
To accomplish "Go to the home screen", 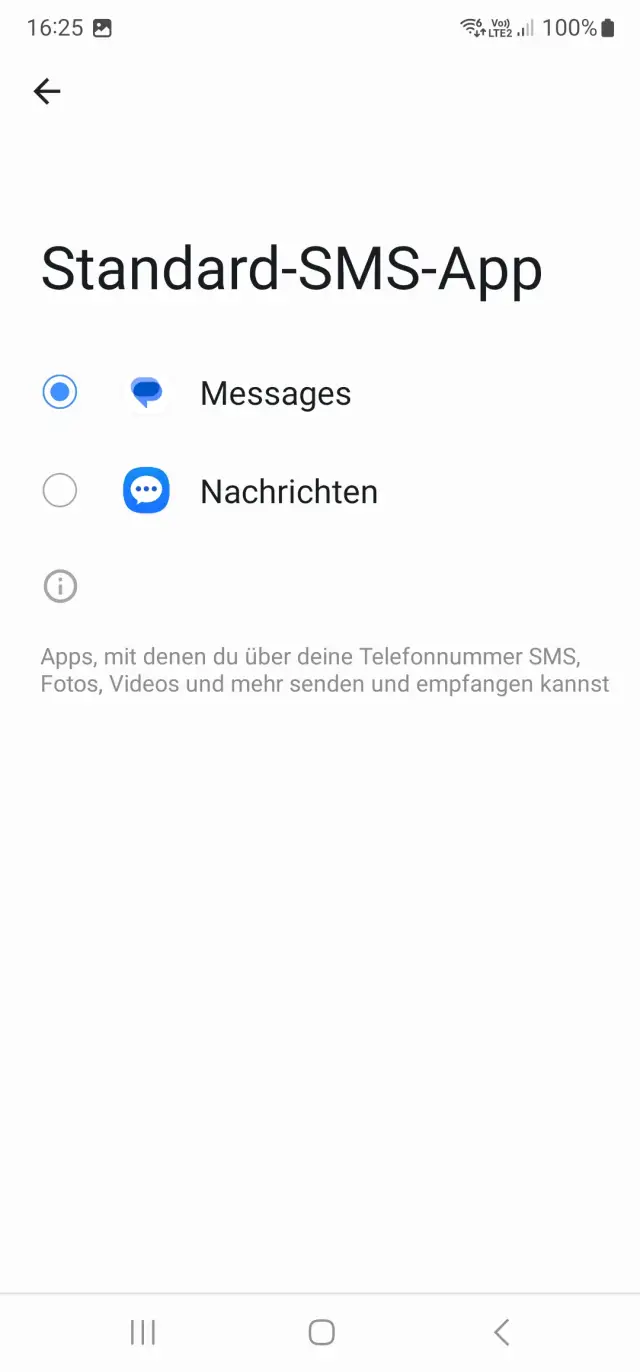I will click(321, 1331).
